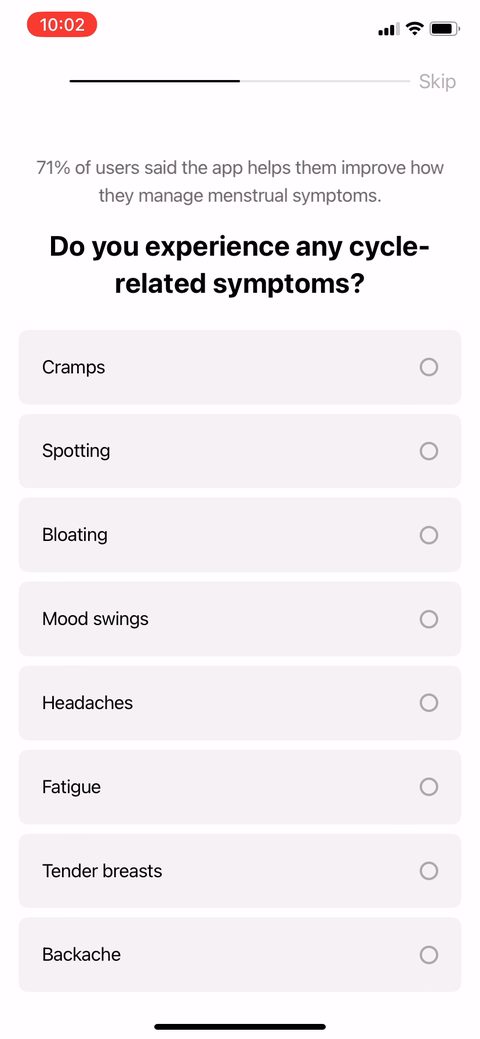Mark Bloating as a symptom
Image resolution: width=480 pixels, height=1039 pixels.
tap(240, 535)
